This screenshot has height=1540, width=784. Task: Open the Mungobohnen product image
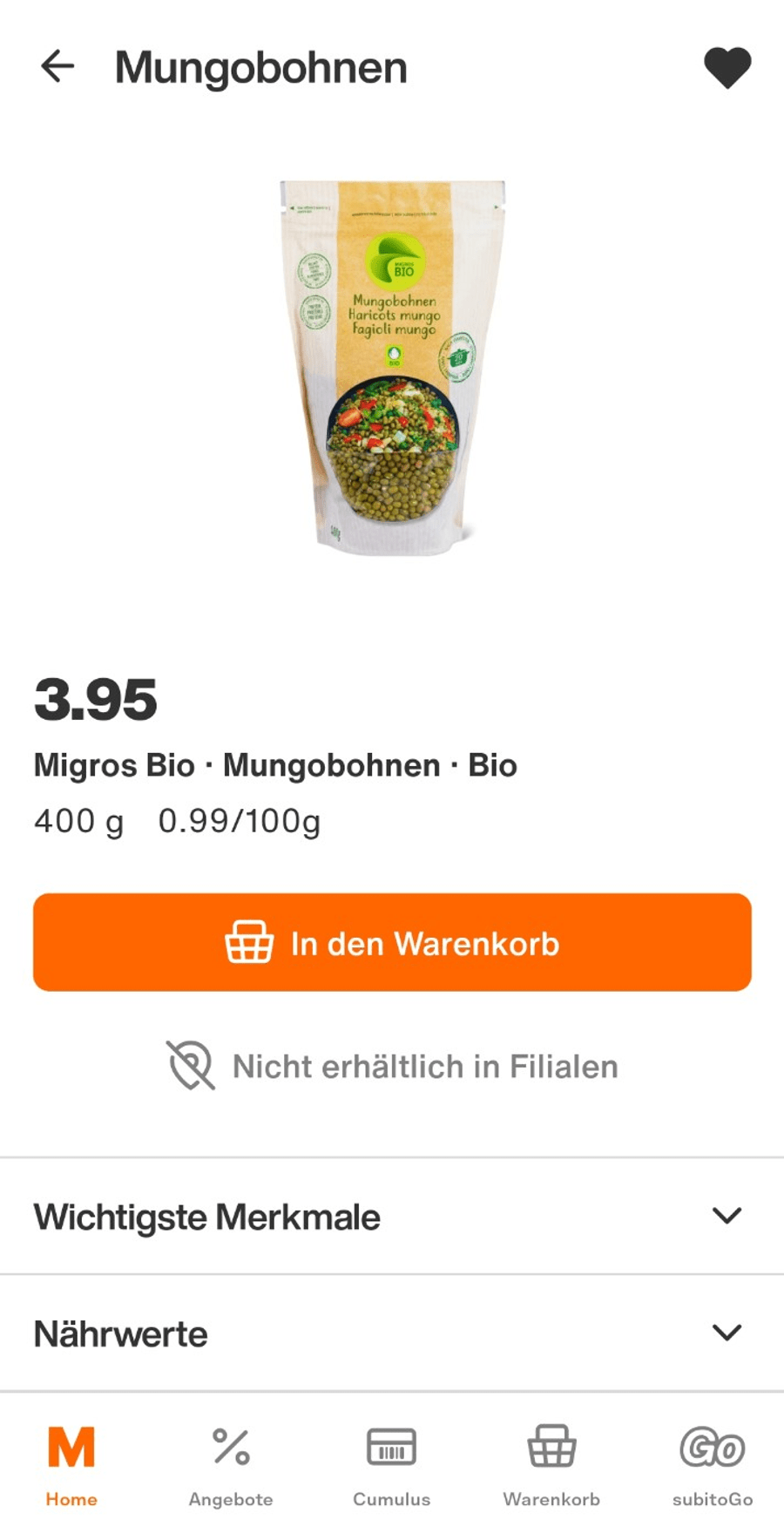(x=392, y=367)
